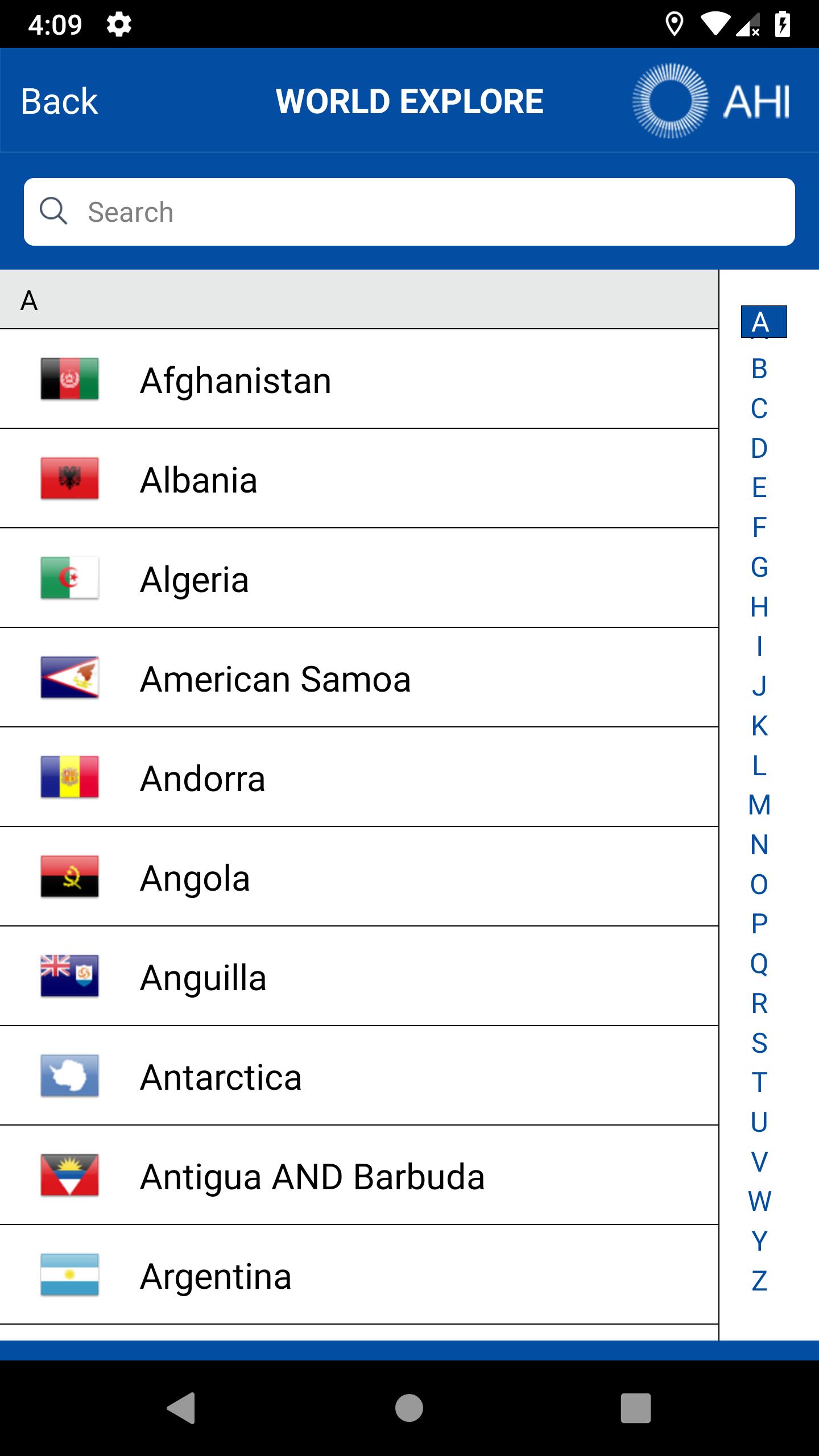Viewport: 819px width, 1456px height.
Task: Open recent apps from navigation bar
Action: 635,1408
